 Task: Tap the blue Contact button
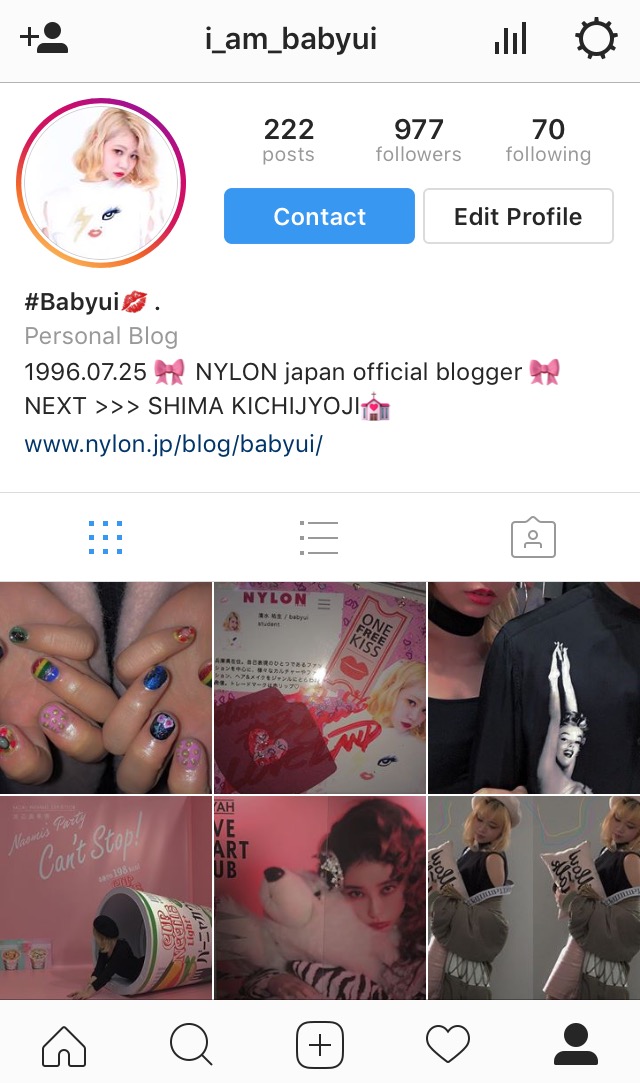point(319,216)
